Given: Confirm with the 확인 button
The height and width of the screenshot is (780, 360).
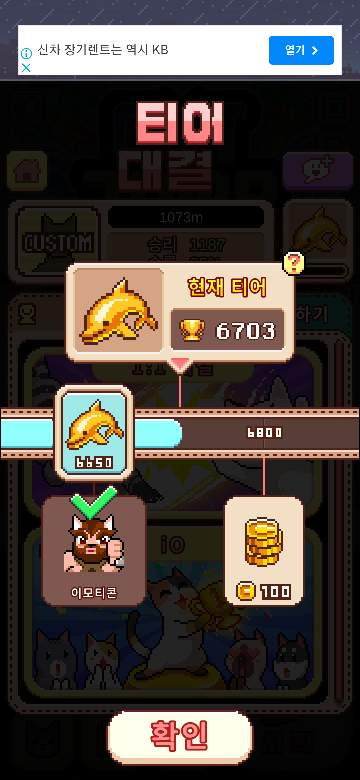Looking at the screenshot, I should pos(180,737).
